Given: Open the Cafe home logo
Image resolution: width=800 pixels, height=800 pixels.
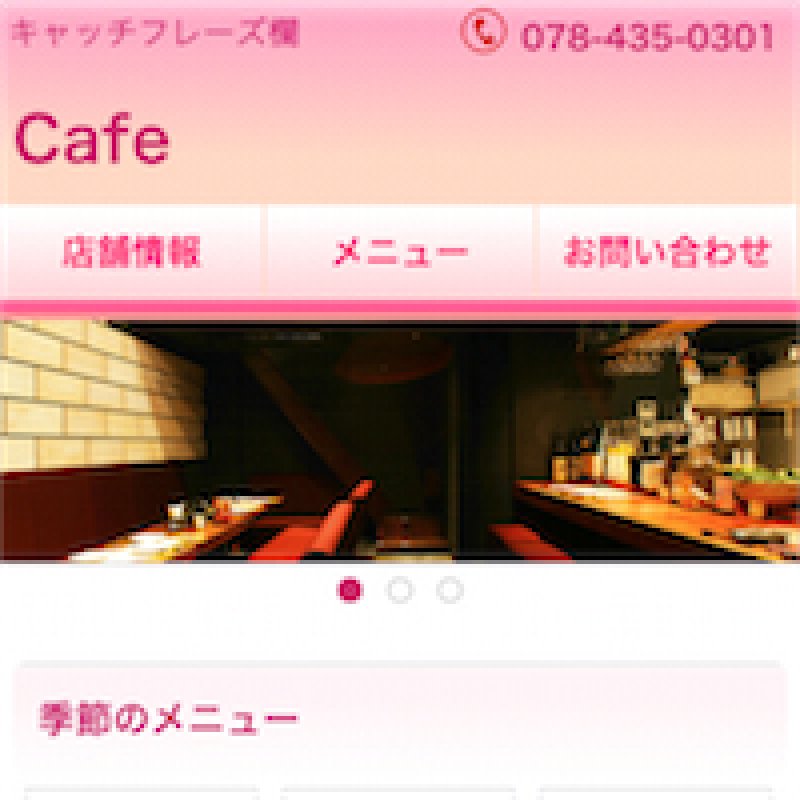Looking at the screenshot, I should [92, 139].
